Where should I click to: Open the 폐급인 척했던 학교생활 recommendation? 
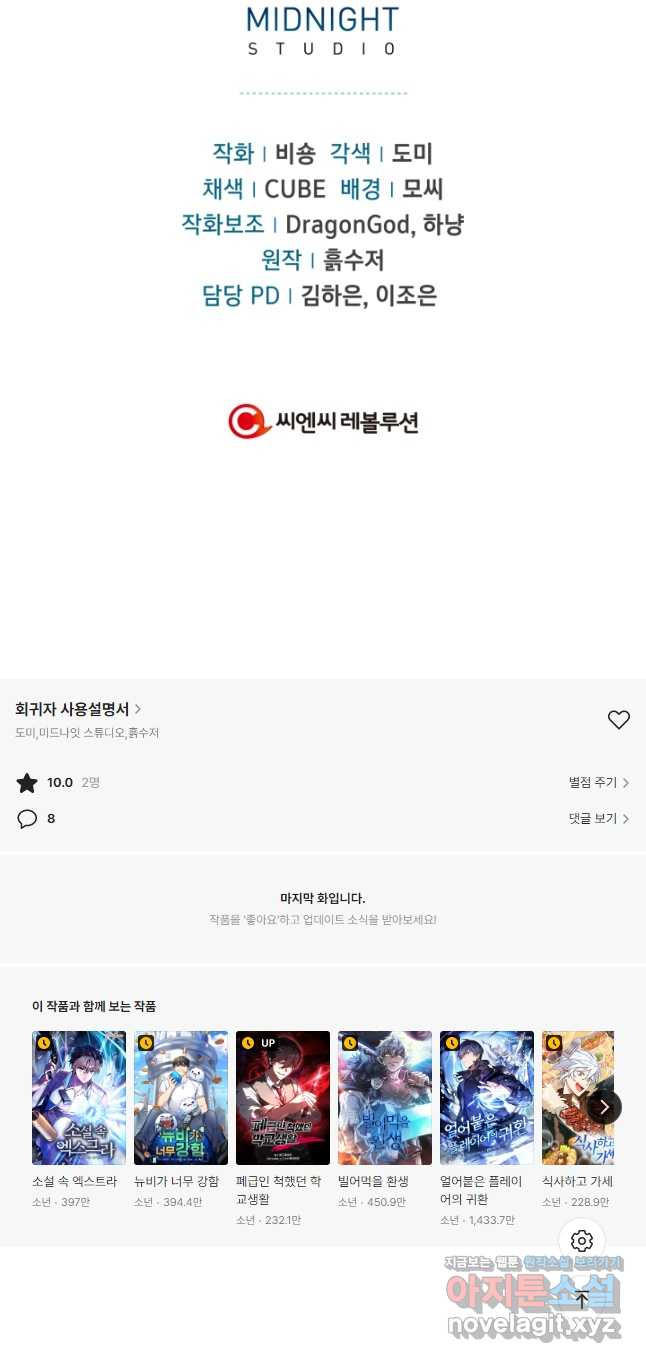283,1098
